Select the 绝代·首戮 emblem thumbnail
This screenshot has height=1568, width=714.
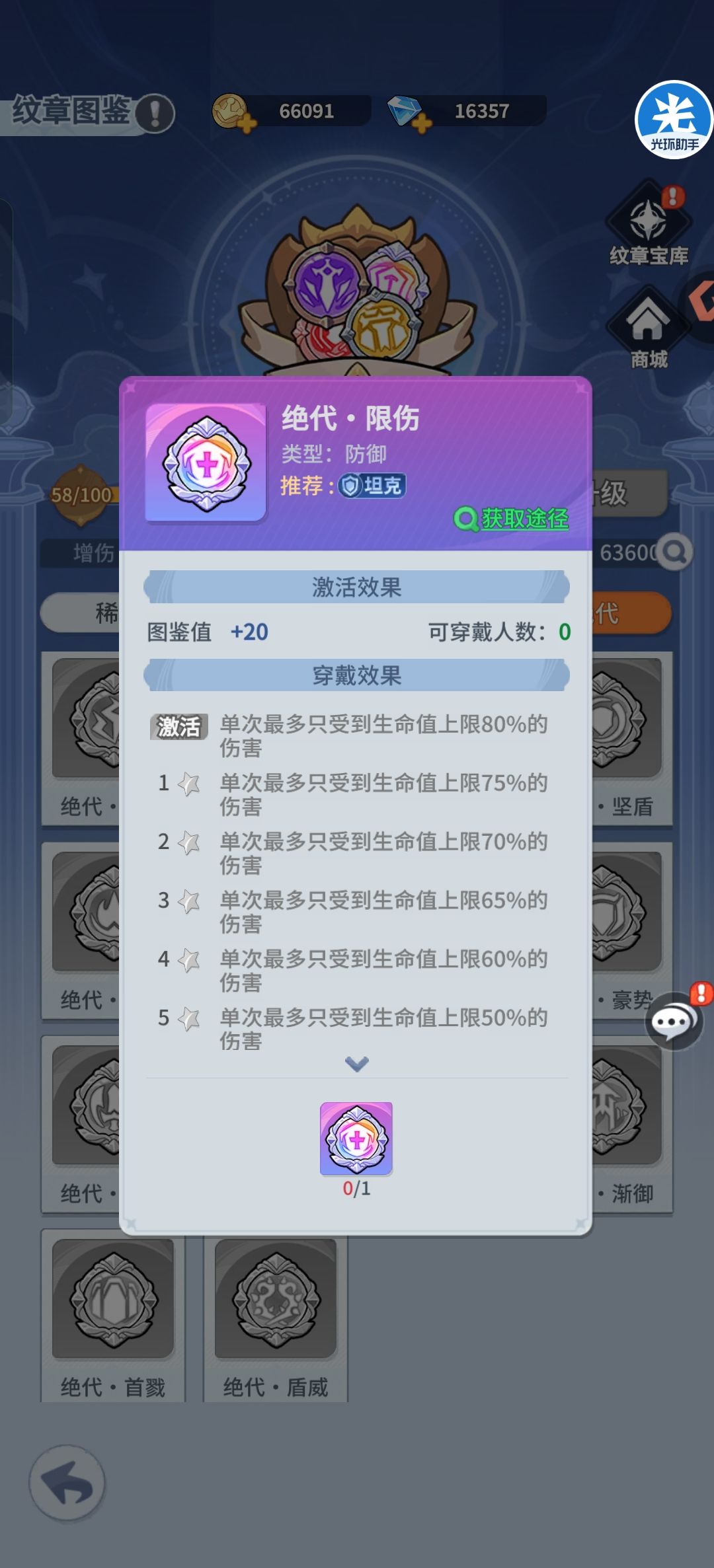tap(114, 1297)
